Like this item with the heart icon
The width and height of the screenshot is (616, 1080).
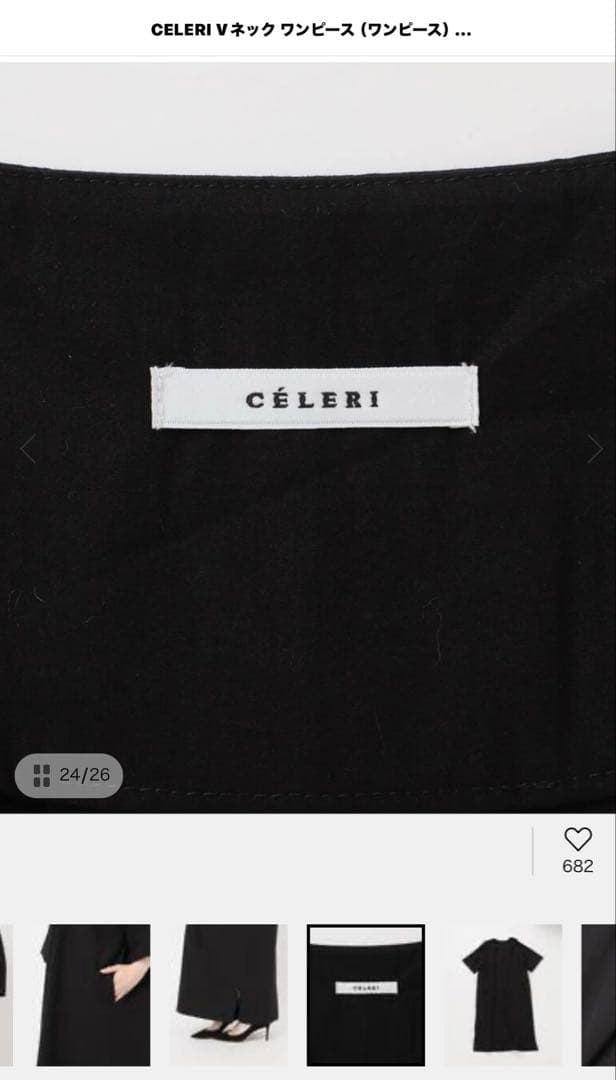(577, 840)
